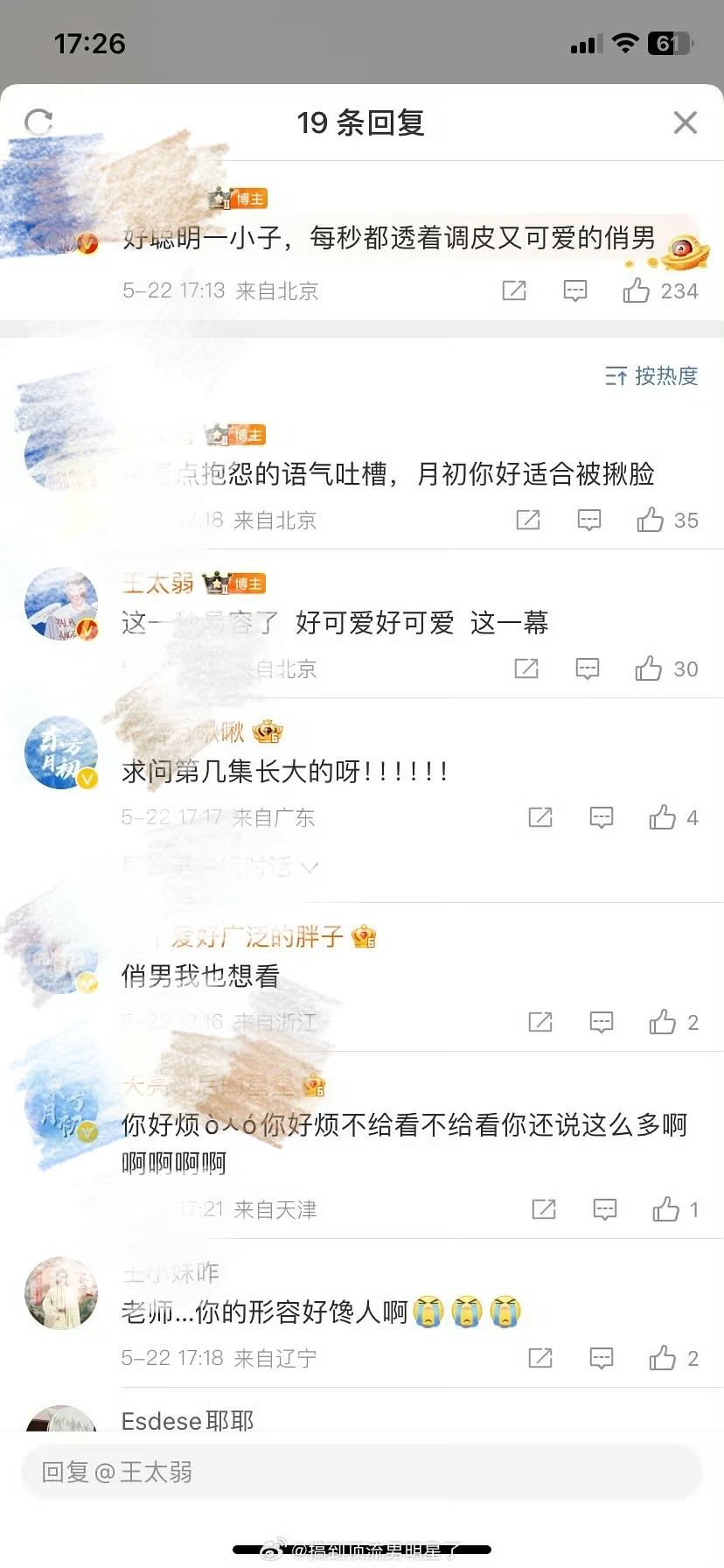This screenshot has width=724, height=1568.
Task: Like the 老师...你的形容好馋人啊 comment
Action: pos(663,1358)
